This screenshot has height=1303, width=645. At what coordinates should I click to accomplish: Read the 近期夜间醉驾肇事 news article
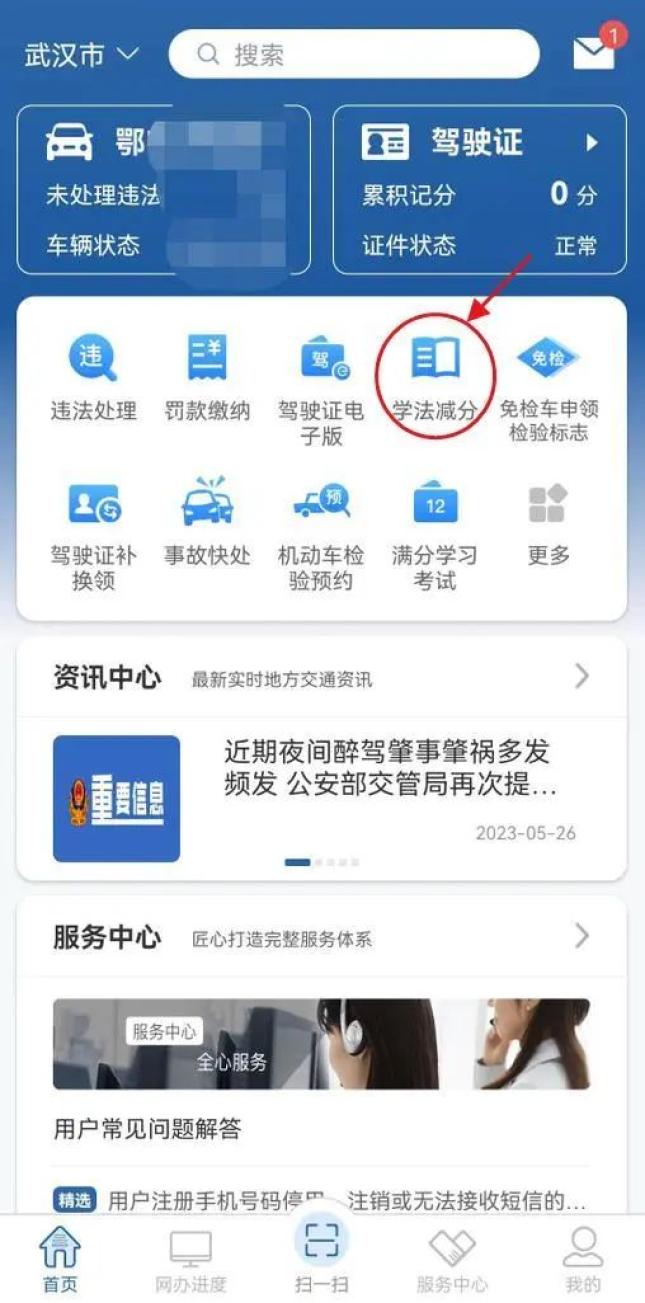coord(388,769)
